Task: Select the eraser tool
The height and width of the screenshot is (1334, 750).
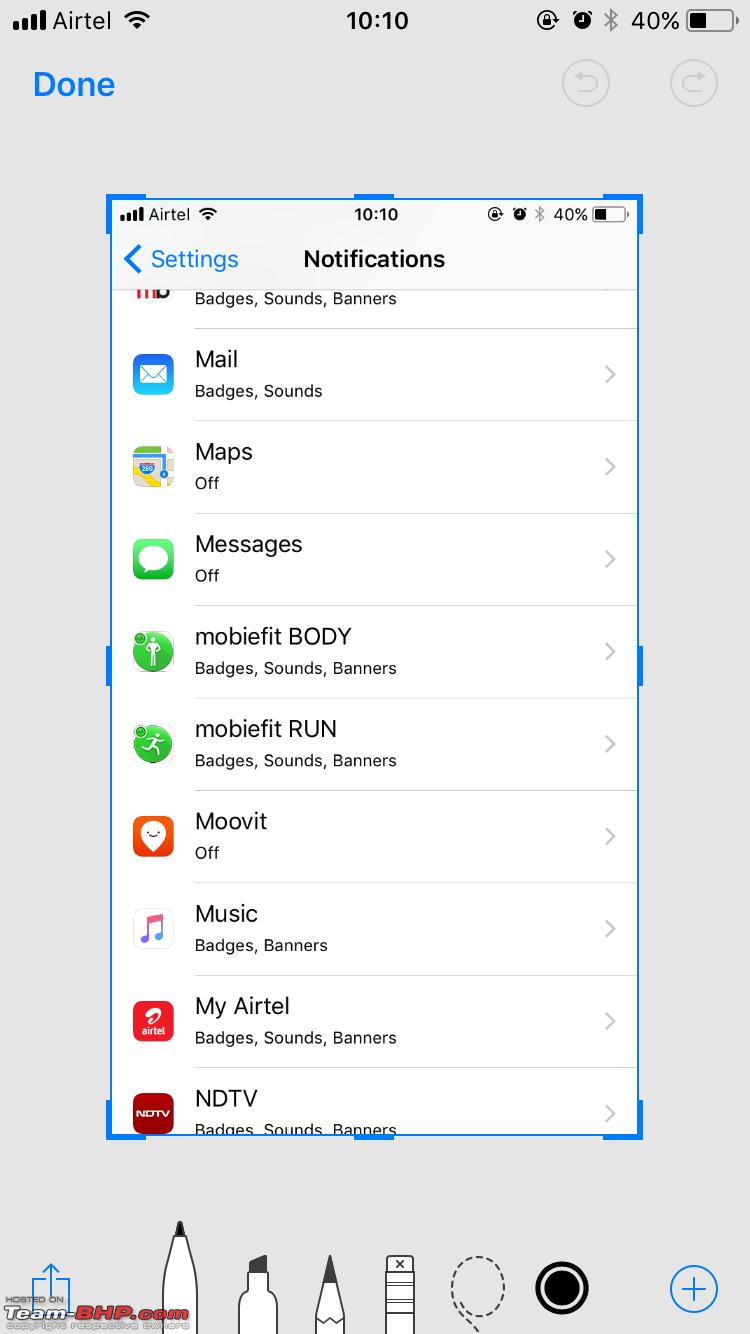Action: [x=400, y=1294]
